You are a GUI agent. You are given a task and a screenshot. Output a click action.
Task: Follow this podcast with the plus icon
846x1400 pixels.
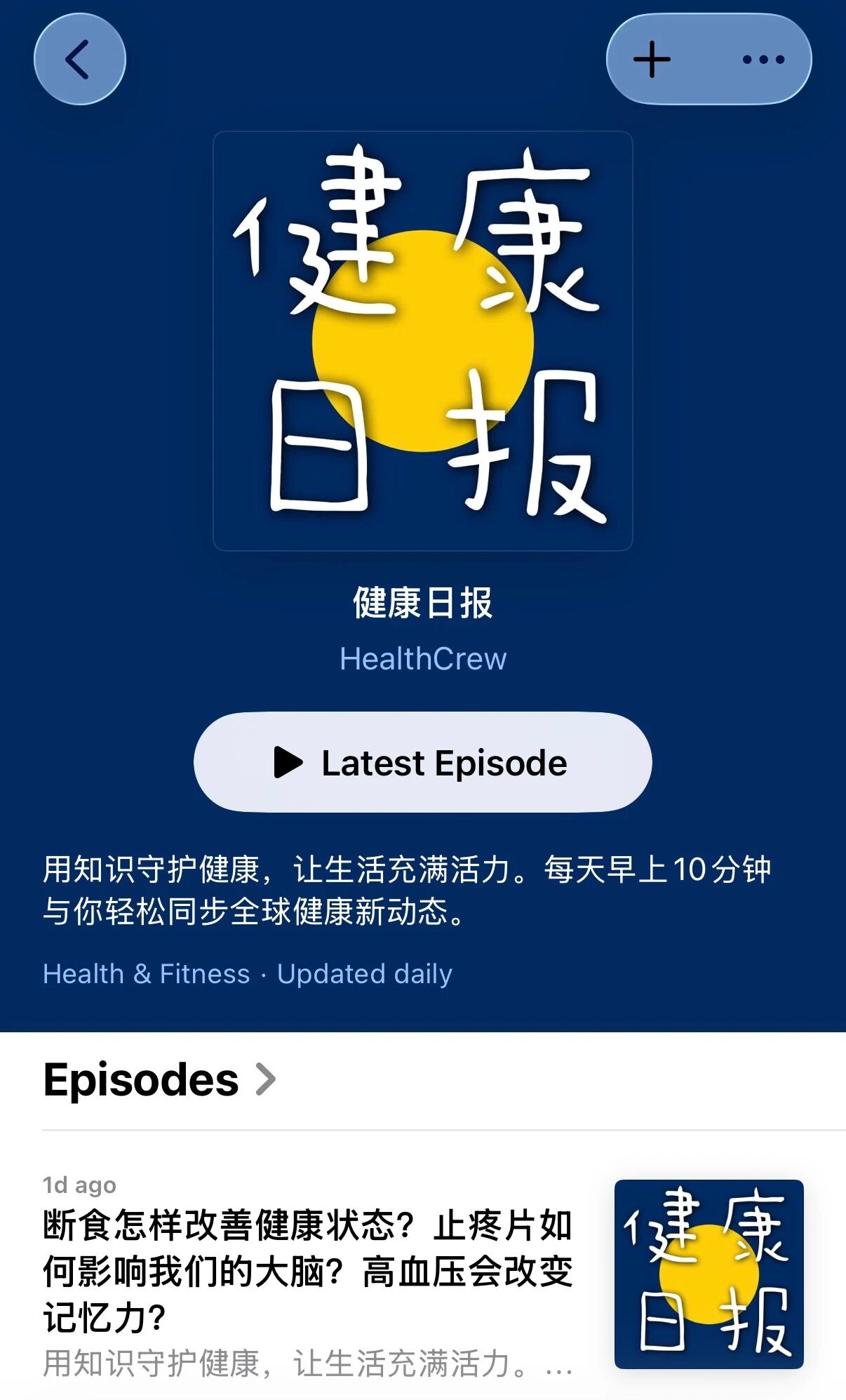[652, 60]
